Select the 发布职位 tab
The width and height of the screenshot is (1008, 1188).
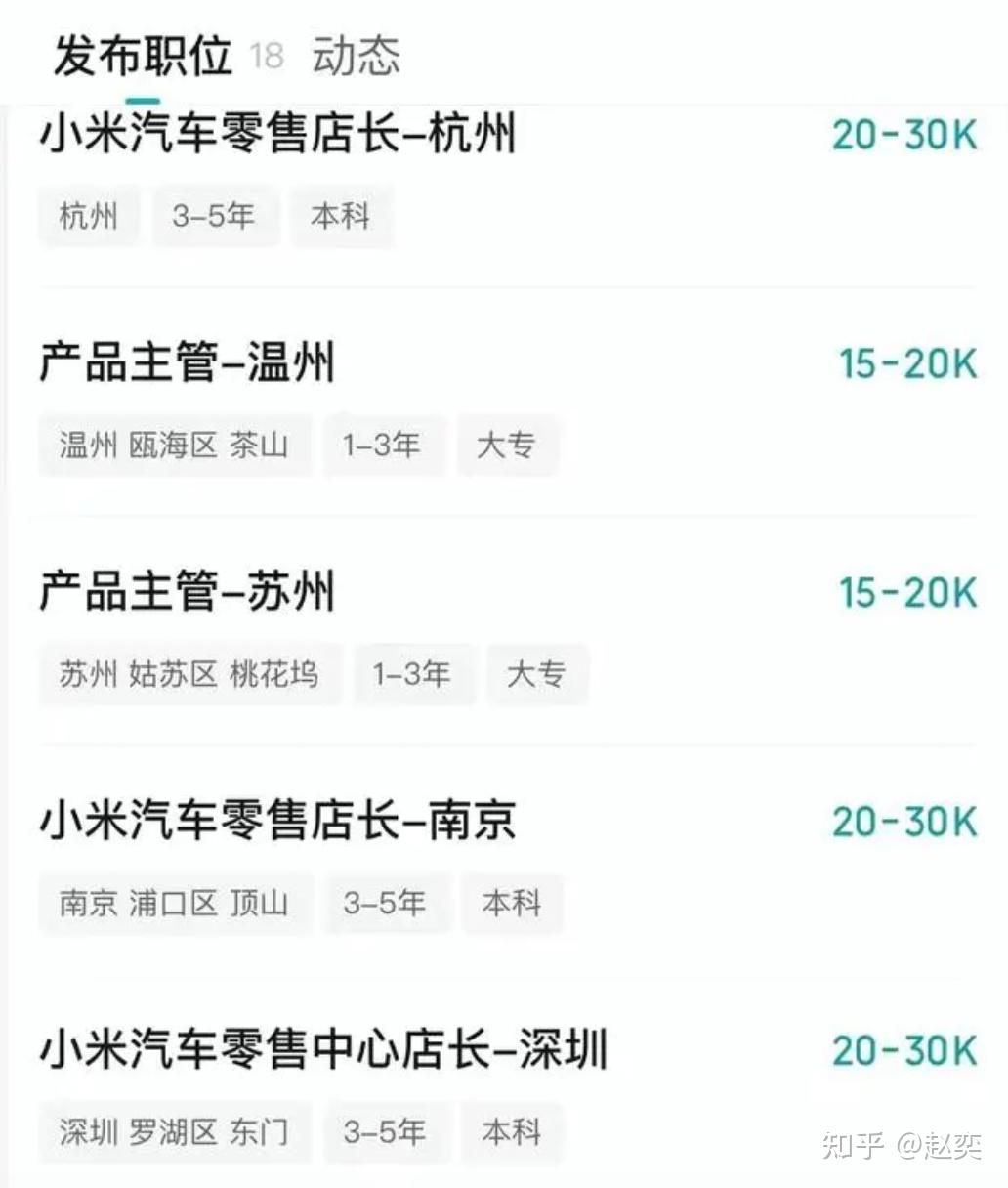coord(143,57)
